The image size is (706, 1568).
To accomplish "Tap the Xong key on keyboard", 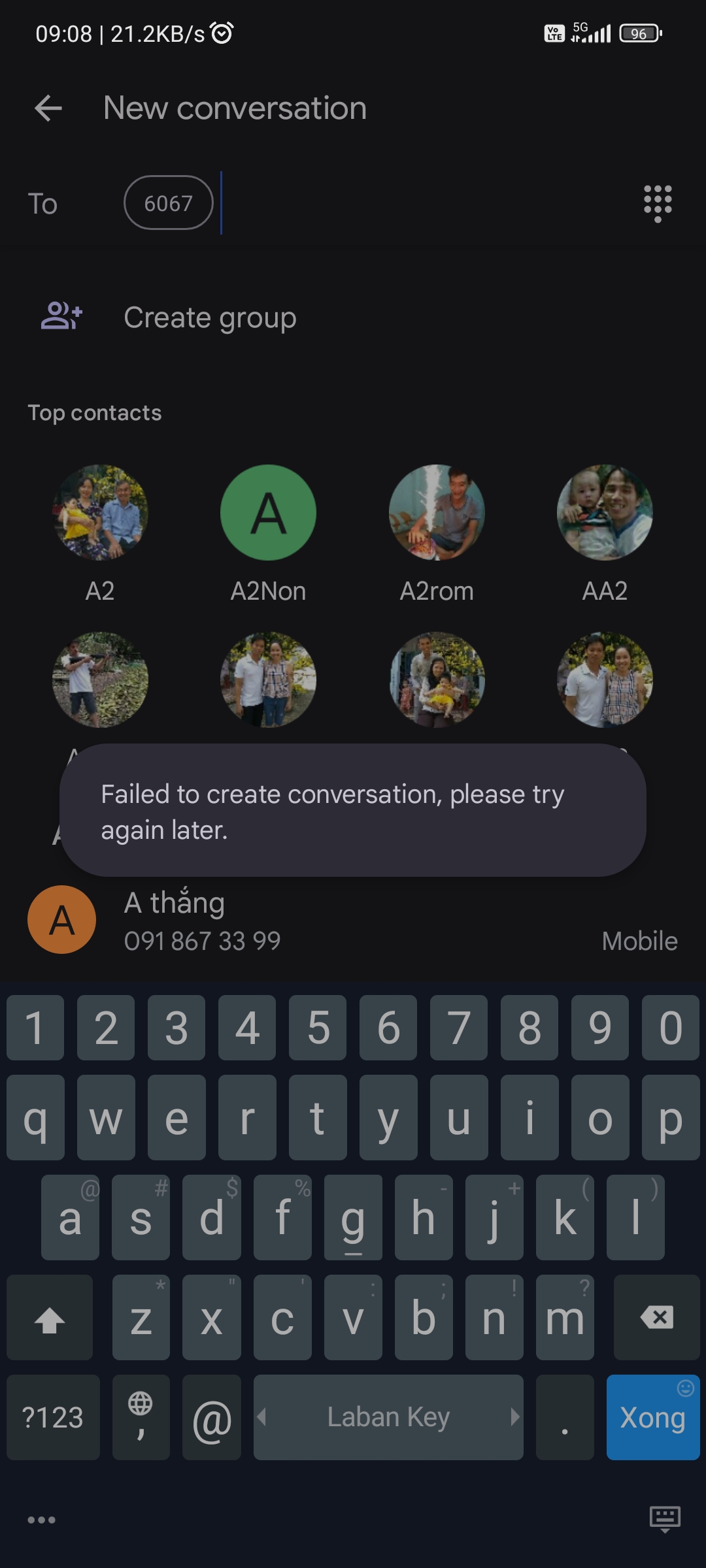I will (653, 1417).
